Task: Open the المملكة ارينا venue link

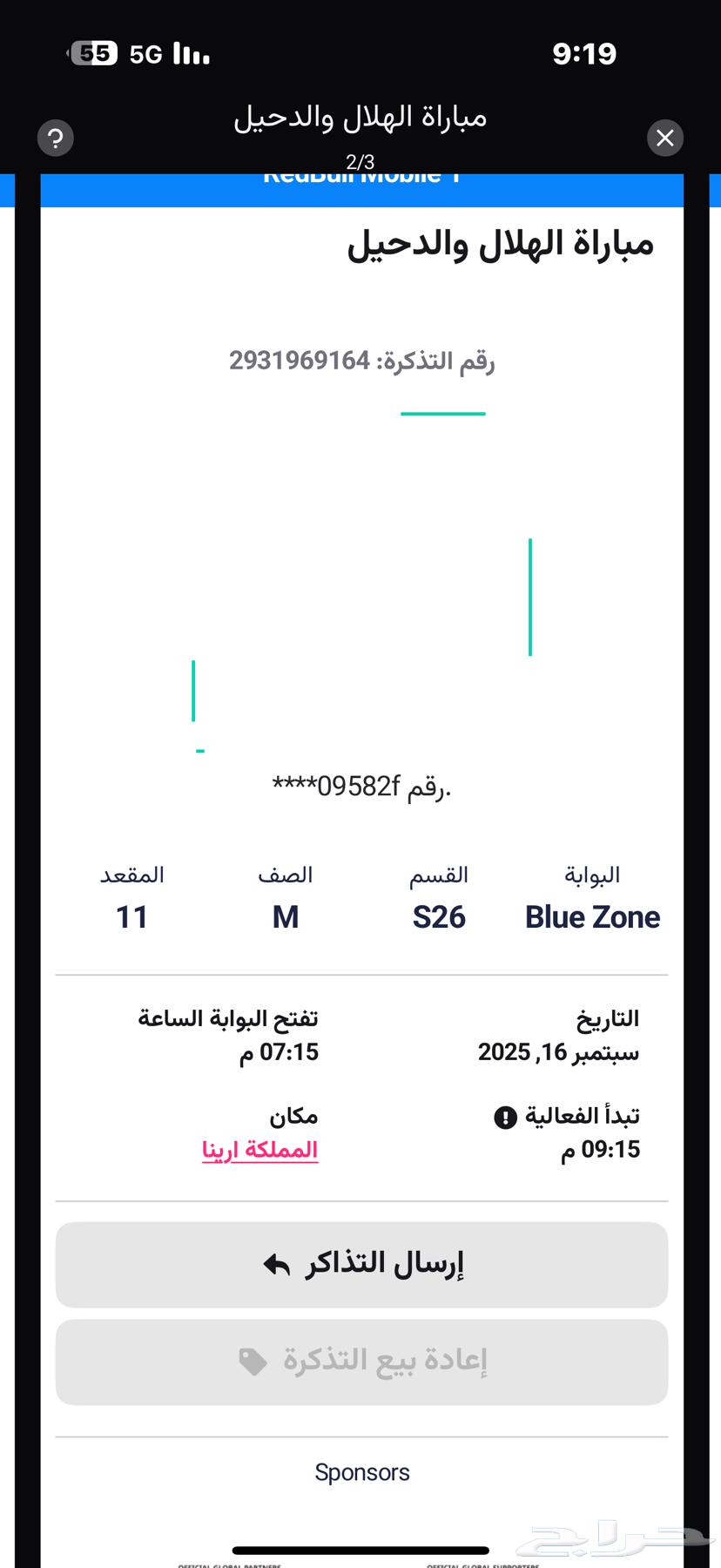Action: [x=260, y=1149]
